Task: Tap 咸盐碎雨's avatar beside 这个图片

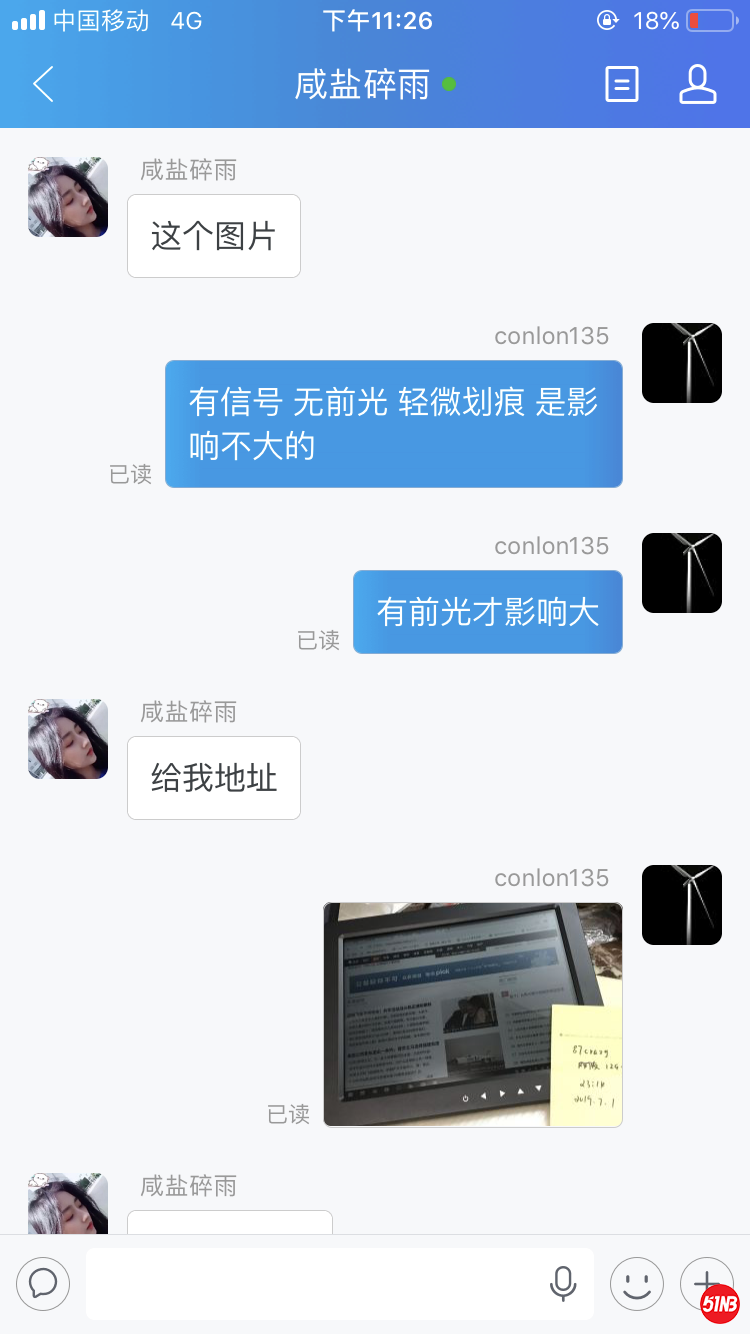Action: (x=68, y=197)
